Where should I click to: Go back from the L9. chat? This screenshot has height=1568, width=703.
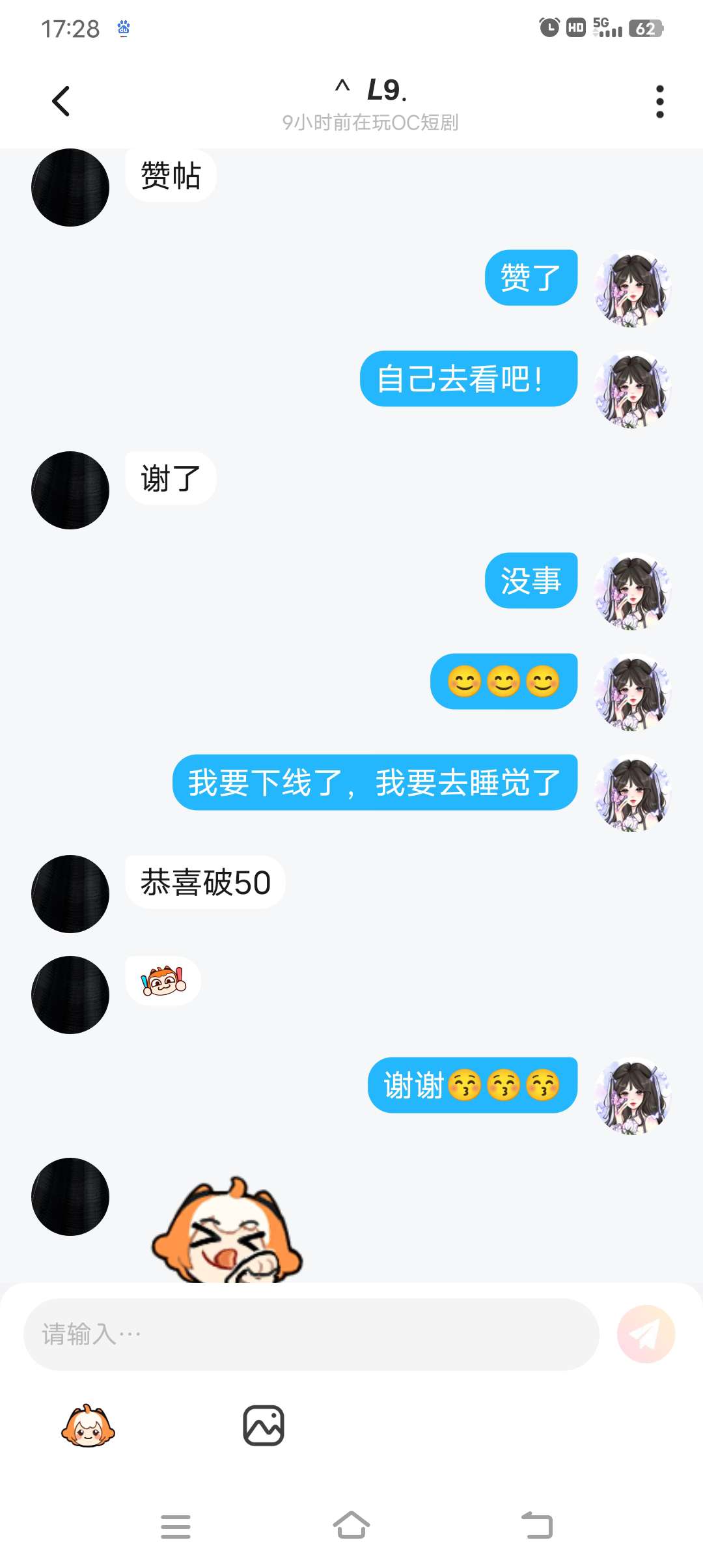[x=61, y=102]
